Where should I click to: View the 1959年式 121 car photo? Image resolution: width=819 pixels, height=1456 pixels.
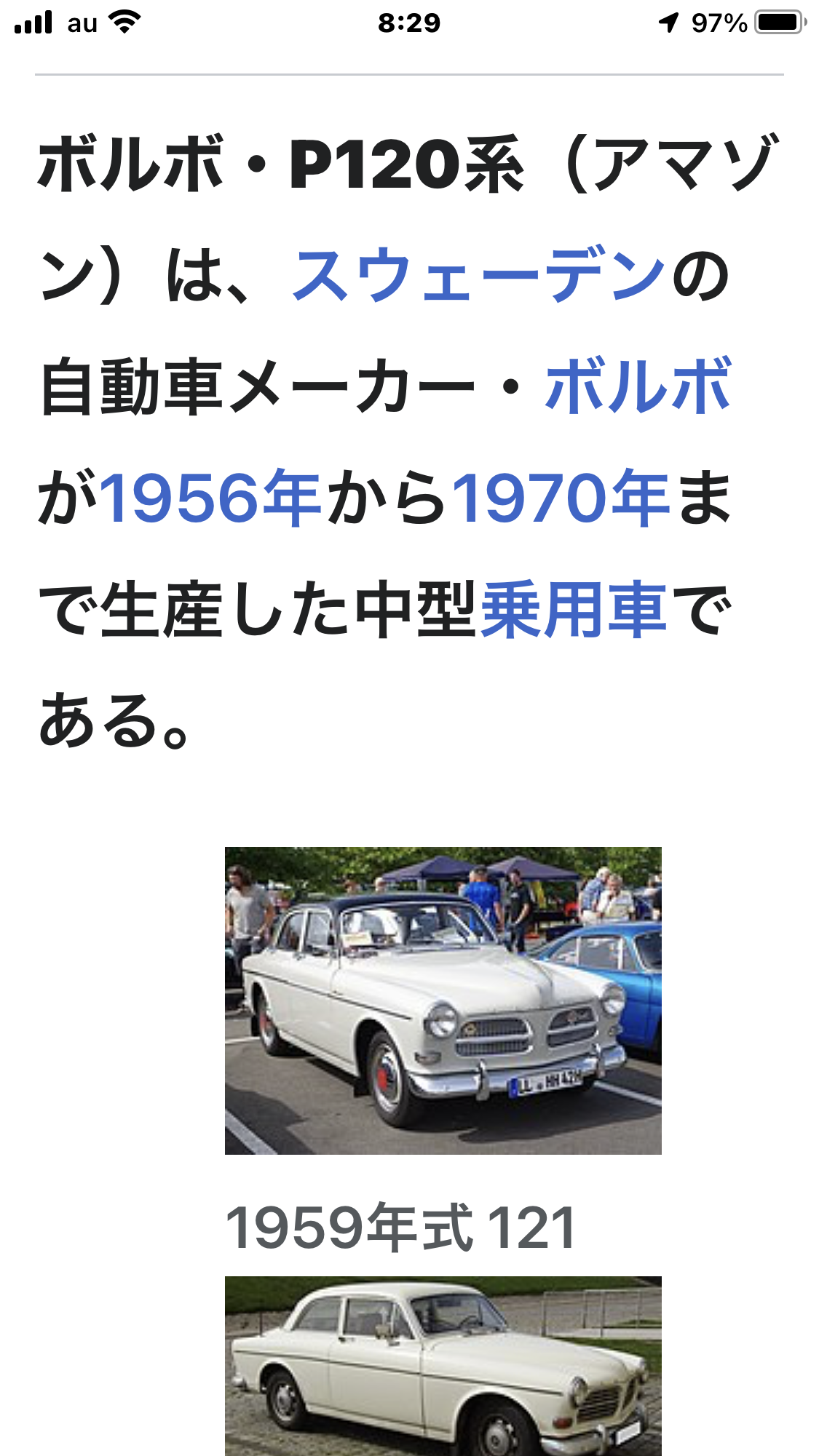point(443,1000)
